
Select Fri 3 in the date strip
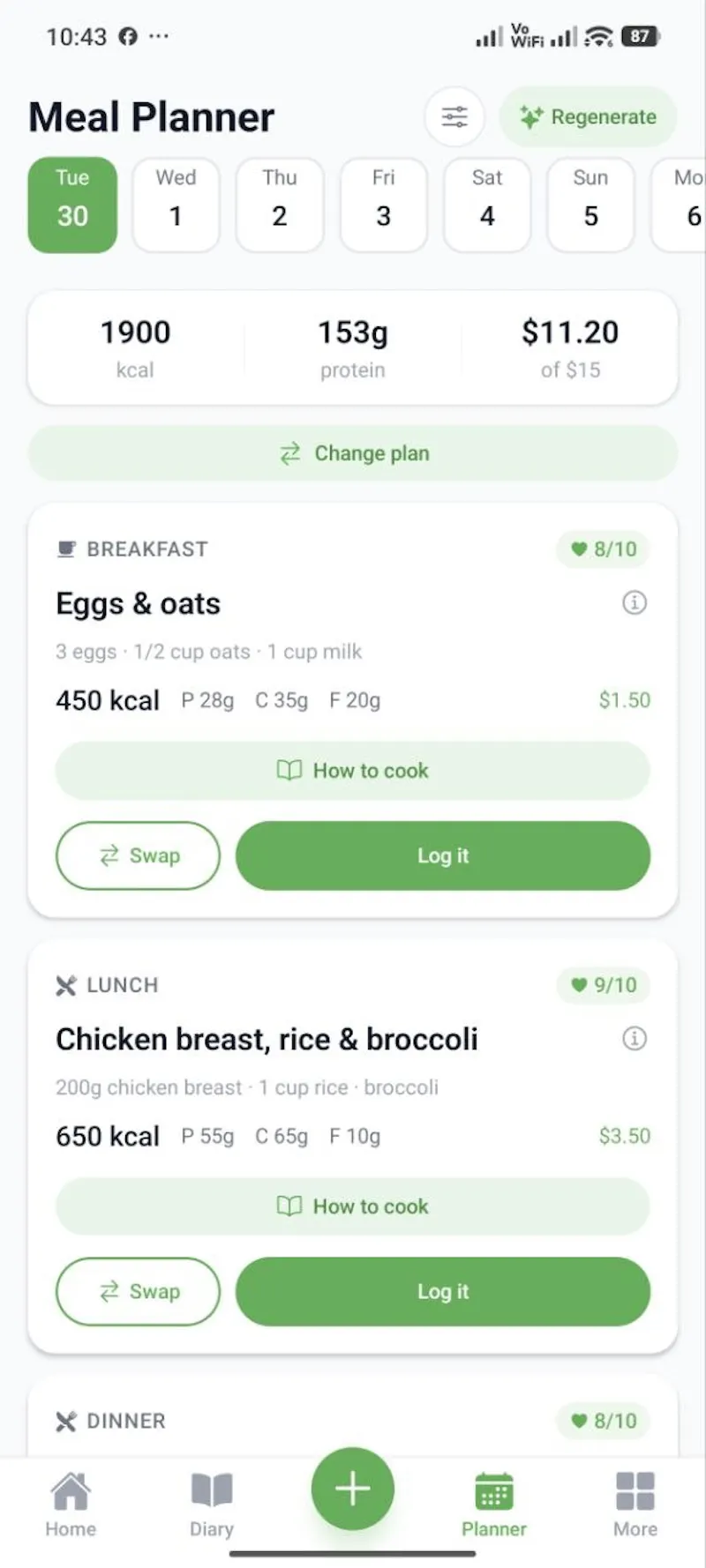point(383,205)
